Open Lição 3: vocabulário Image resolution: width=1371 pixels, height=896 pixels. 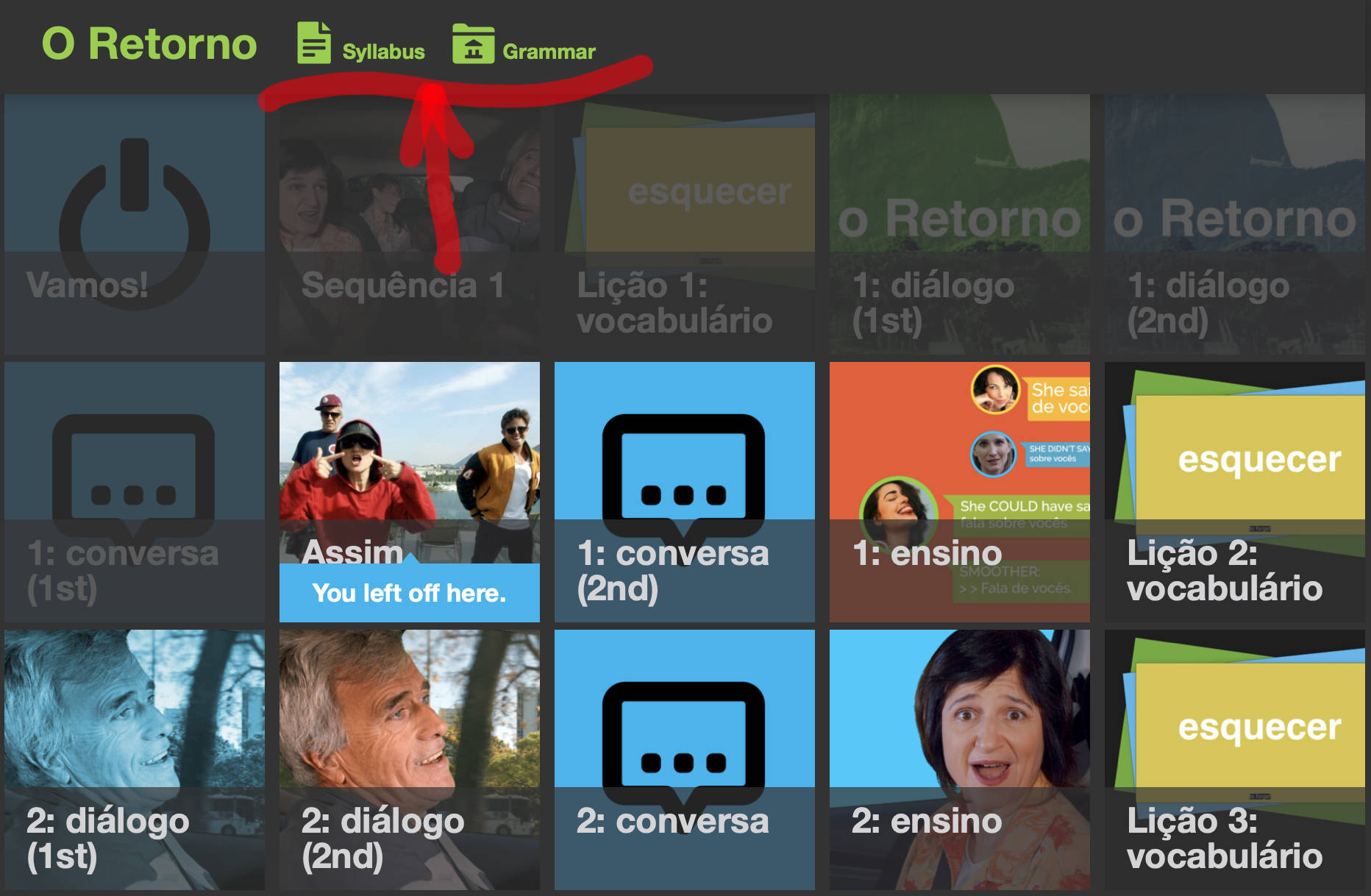tap(1234, 759)
